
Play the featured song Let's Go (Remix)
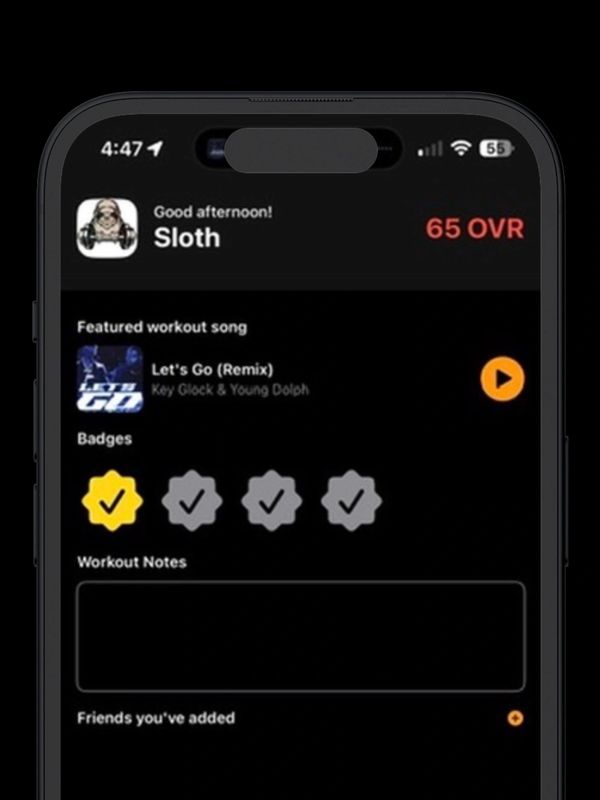tap(502, 380)
